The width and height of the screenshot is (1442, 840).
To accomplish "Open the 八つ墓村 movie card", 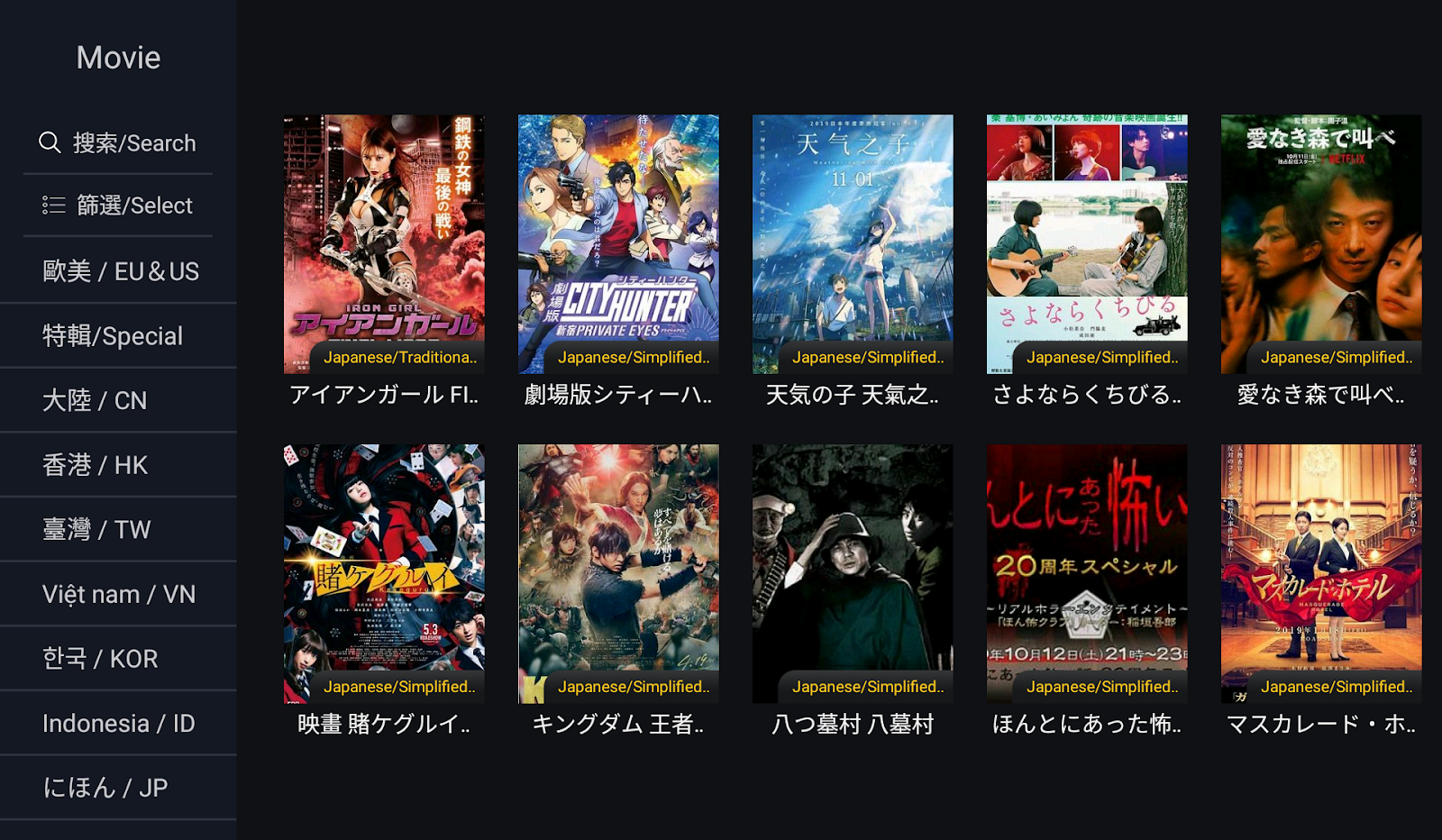I will [x=853, y=573].
